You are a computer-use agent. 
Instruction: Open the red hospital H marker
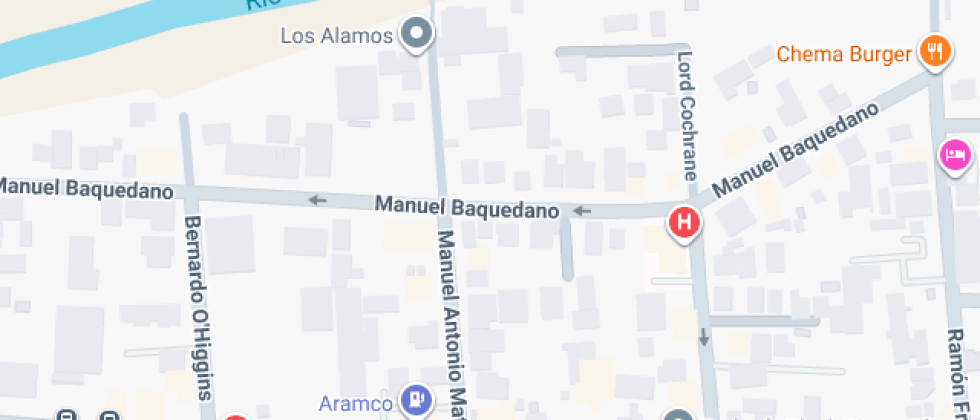[684, 222]
